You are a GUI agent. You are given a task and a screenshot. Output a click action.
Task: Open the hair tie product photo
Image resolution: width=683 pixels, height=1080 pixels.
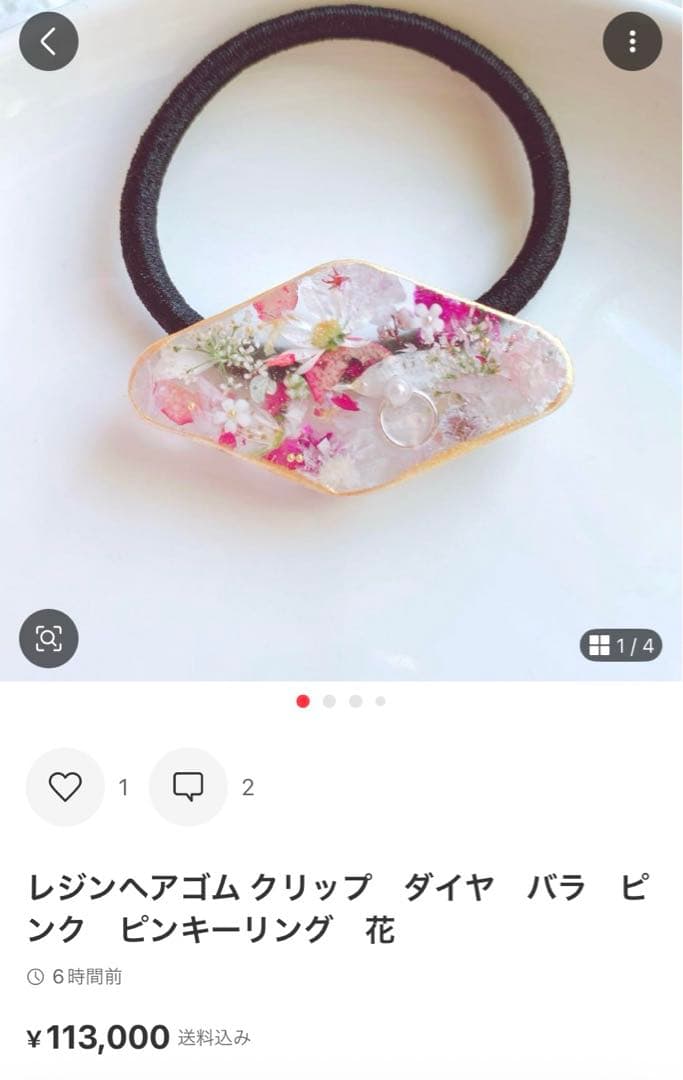340,340
